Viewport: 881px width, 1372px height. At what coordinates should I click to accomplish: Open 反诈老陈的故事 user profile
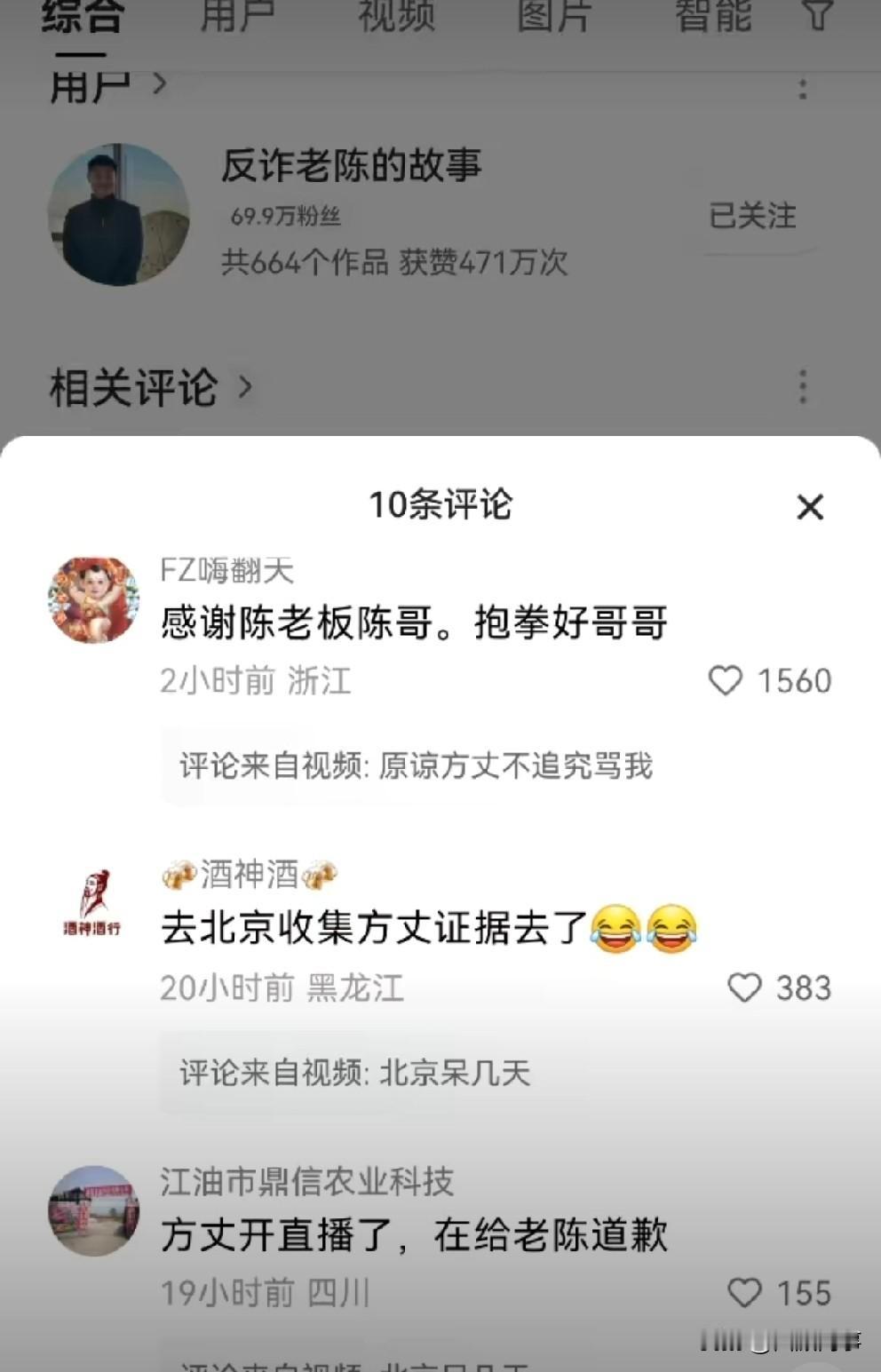click(351, 165)
